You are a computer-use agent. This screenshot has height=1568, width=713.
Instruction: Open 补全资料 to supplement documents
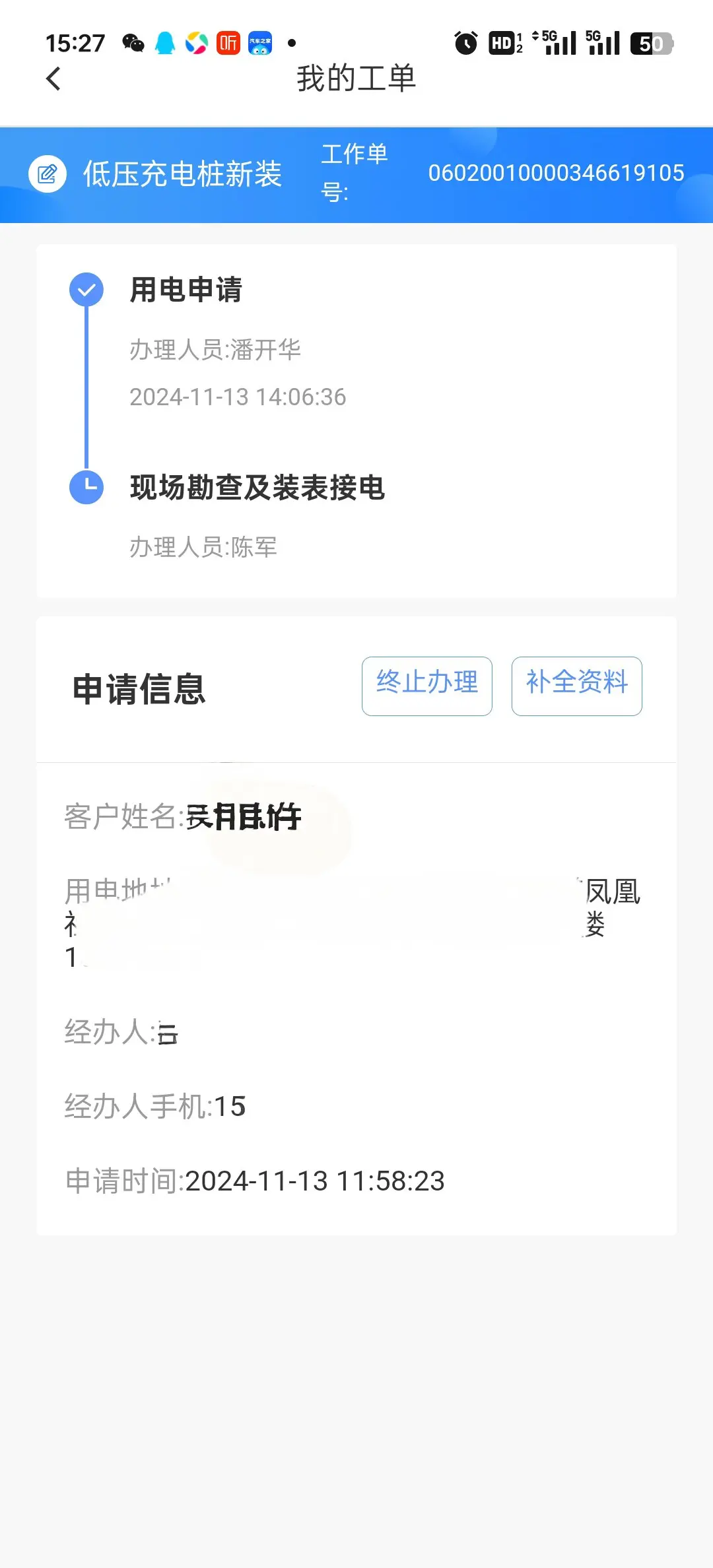(x=577, y=686)
